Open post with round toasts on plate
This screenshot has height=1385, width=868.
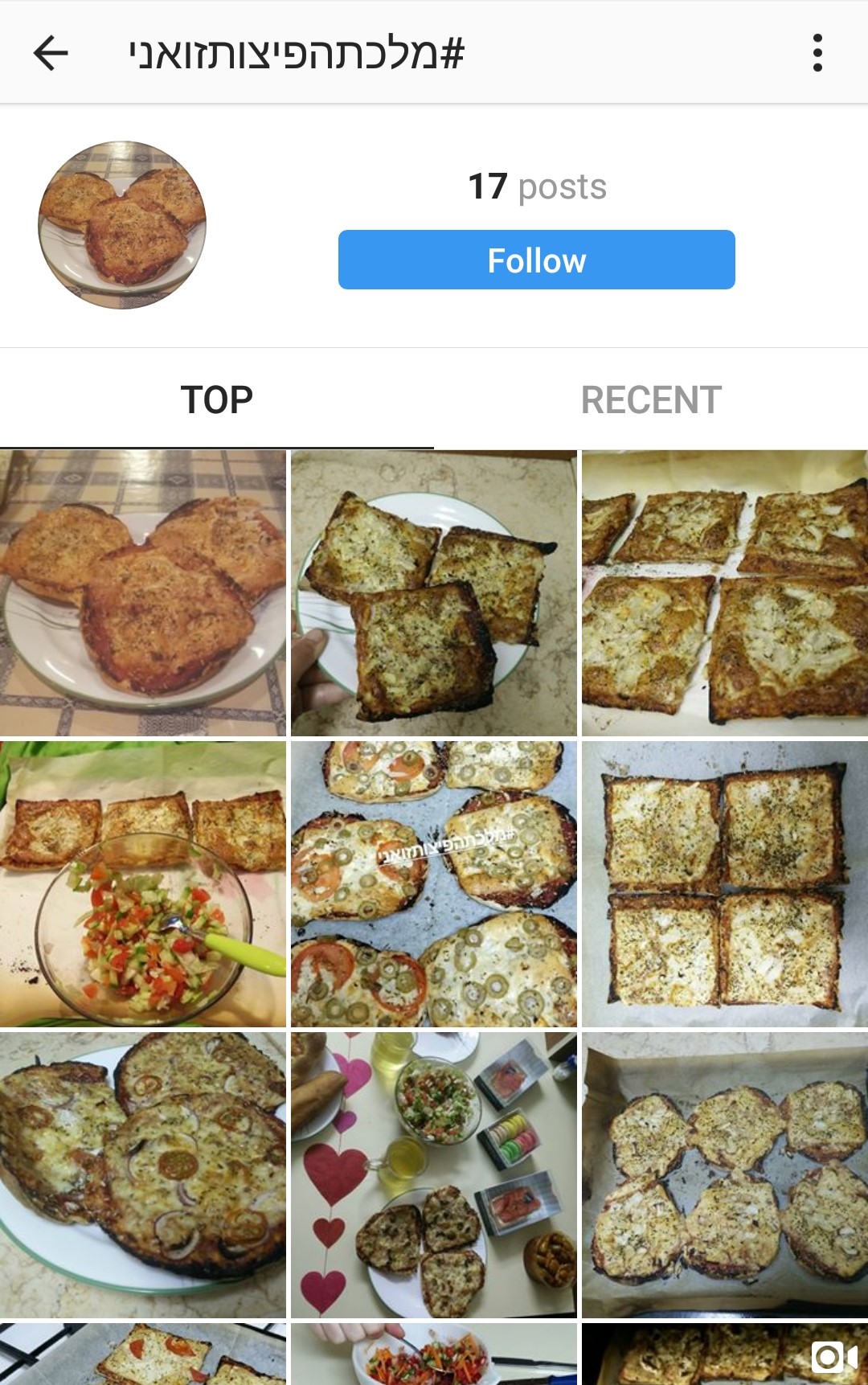pyautogui.click(x=143, y=593)
